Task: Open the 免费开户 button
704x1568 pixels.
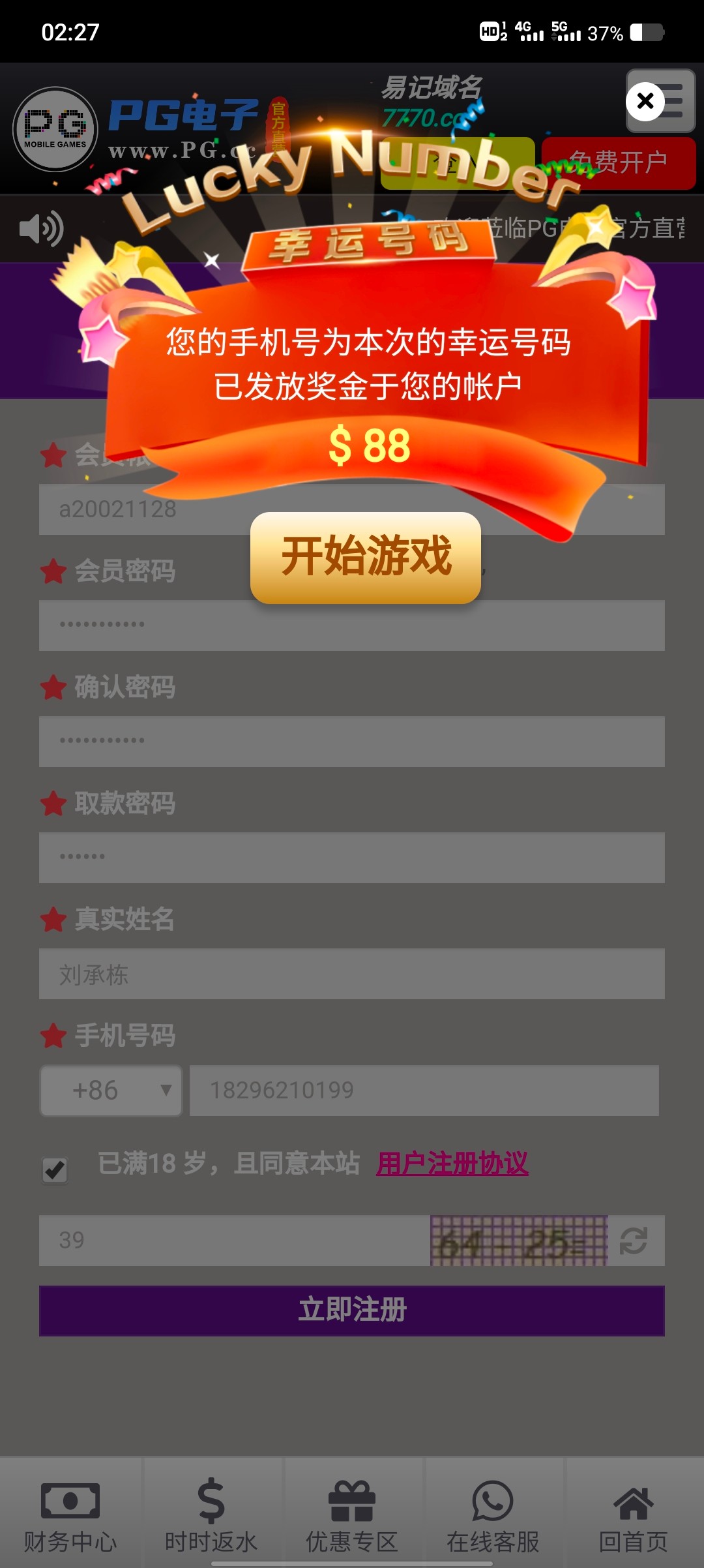Action: [x=618, y=163]
